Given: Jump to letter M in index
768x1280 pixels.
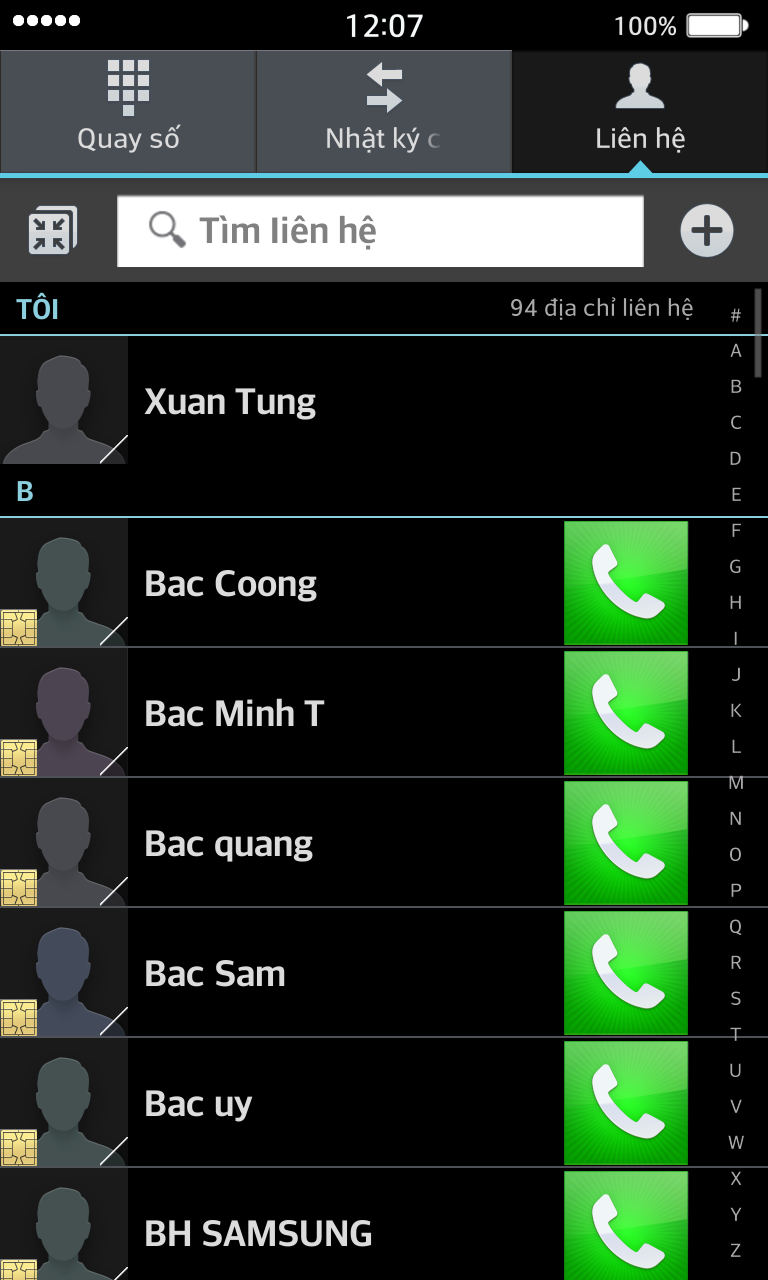Looking at the screenshot, I should 736,783.
